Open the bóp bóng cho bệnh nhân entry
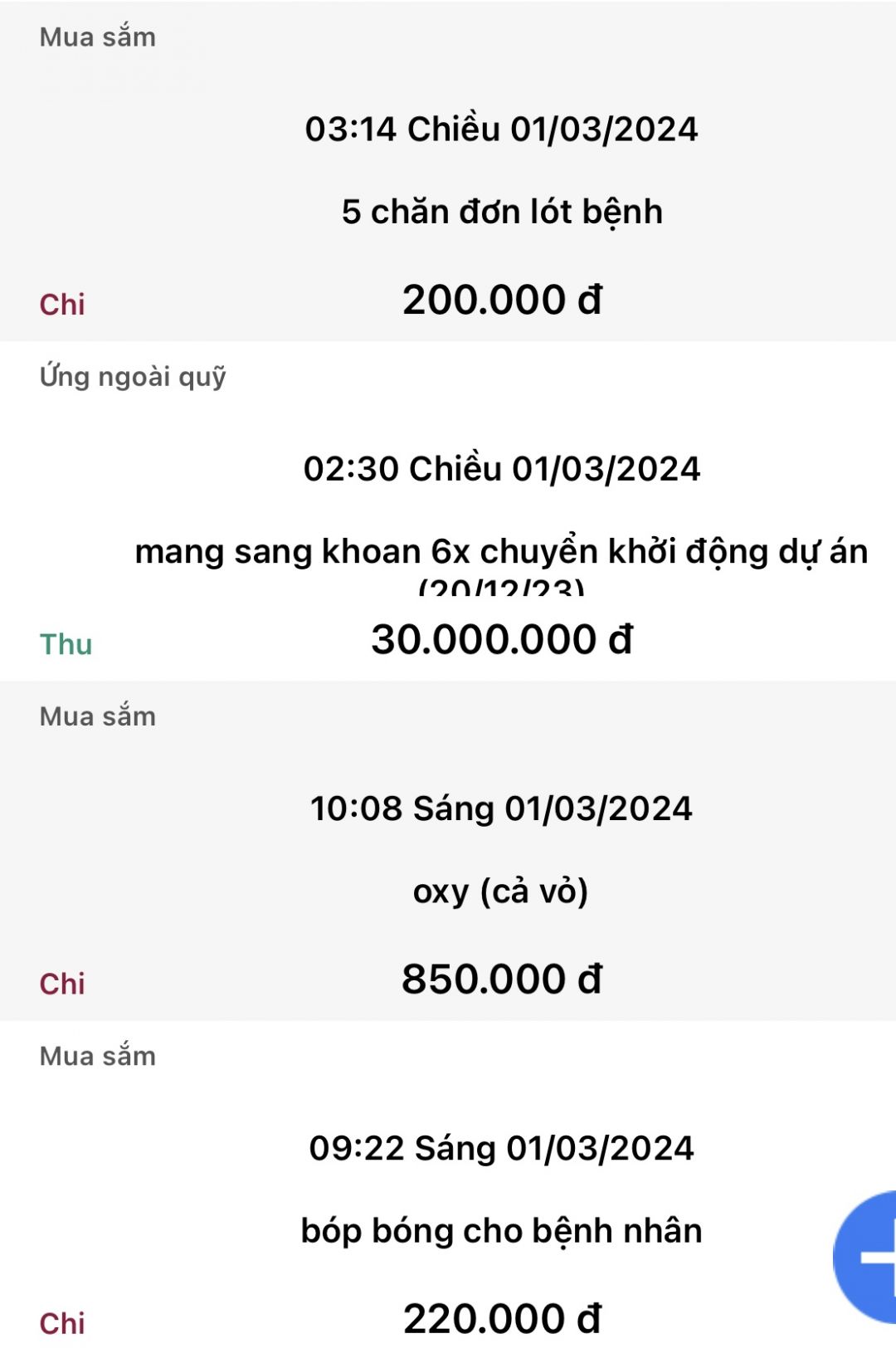Viewport: 896px width, 1358px height. [501, 1231]
